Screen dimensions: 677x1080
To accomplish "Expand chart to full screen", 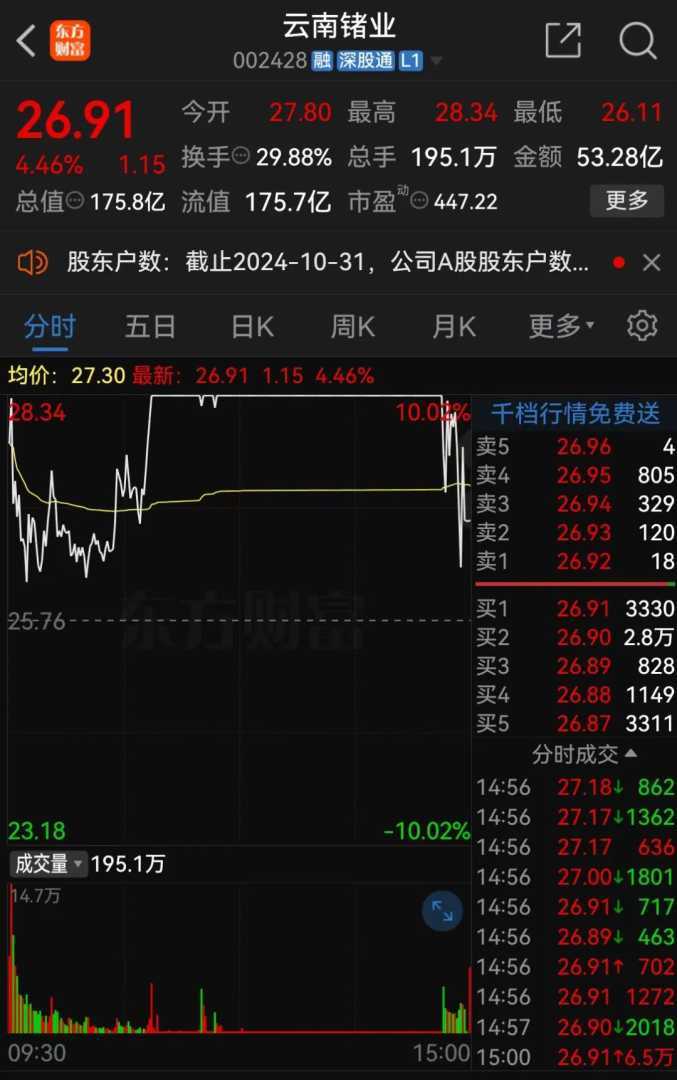I will click(x=442, y=910).
